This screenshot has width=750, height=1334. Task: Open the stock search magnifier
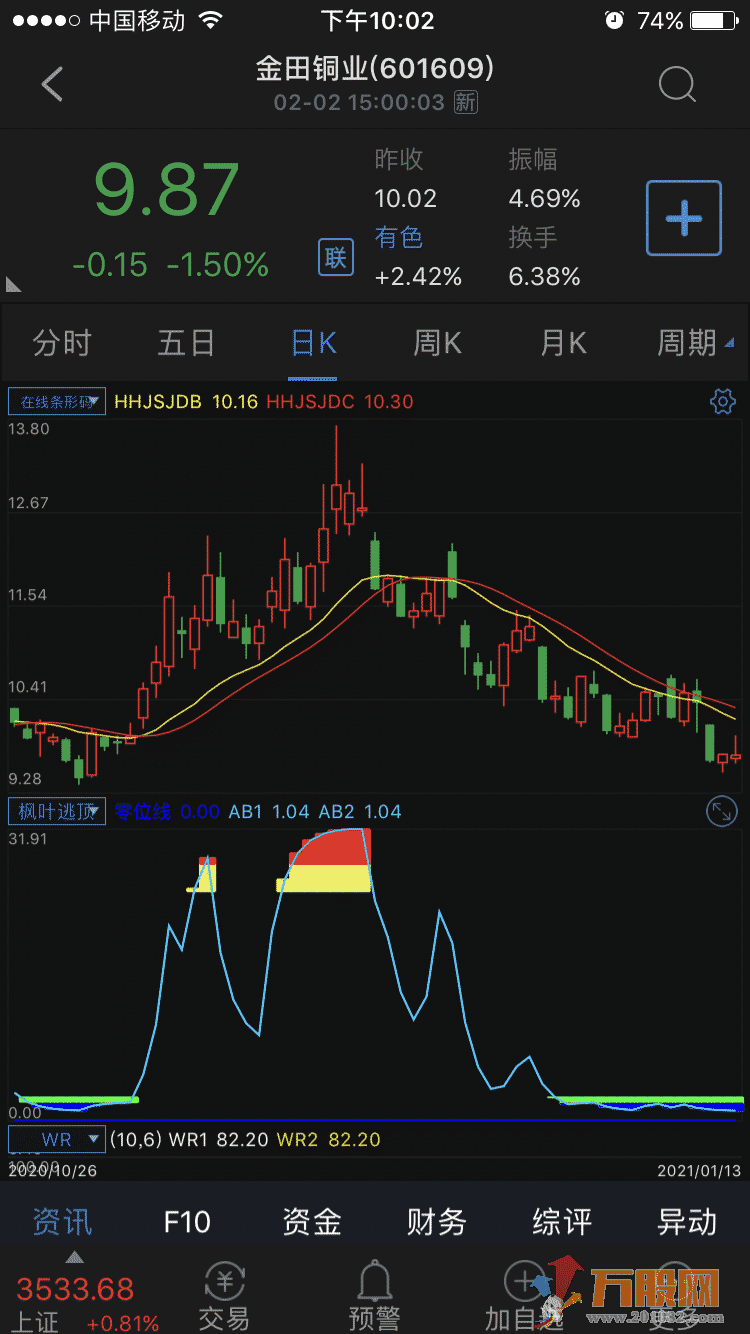[677, 86]
